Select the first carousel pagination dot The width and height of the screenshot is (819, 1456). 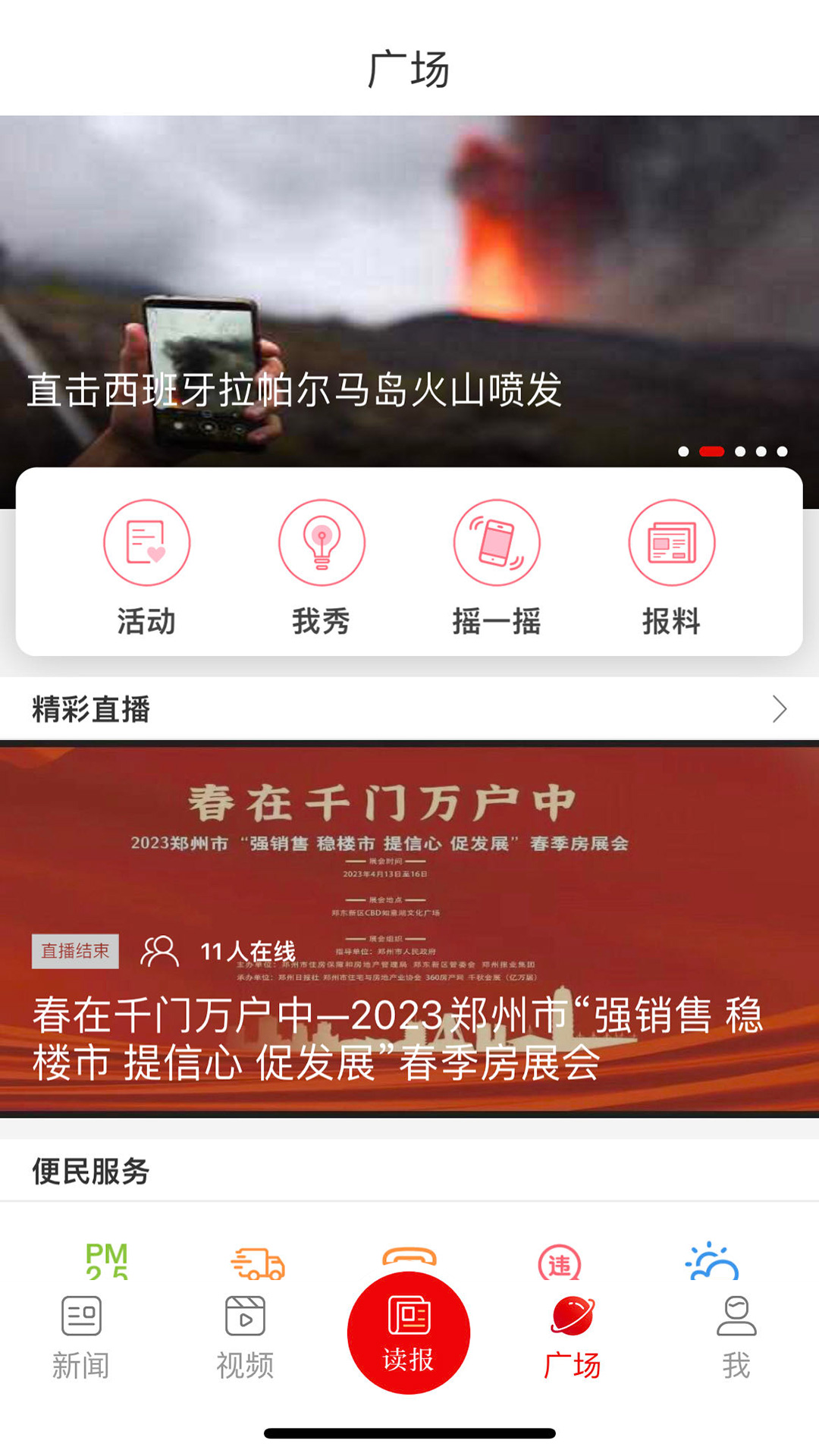coord(683,452)
